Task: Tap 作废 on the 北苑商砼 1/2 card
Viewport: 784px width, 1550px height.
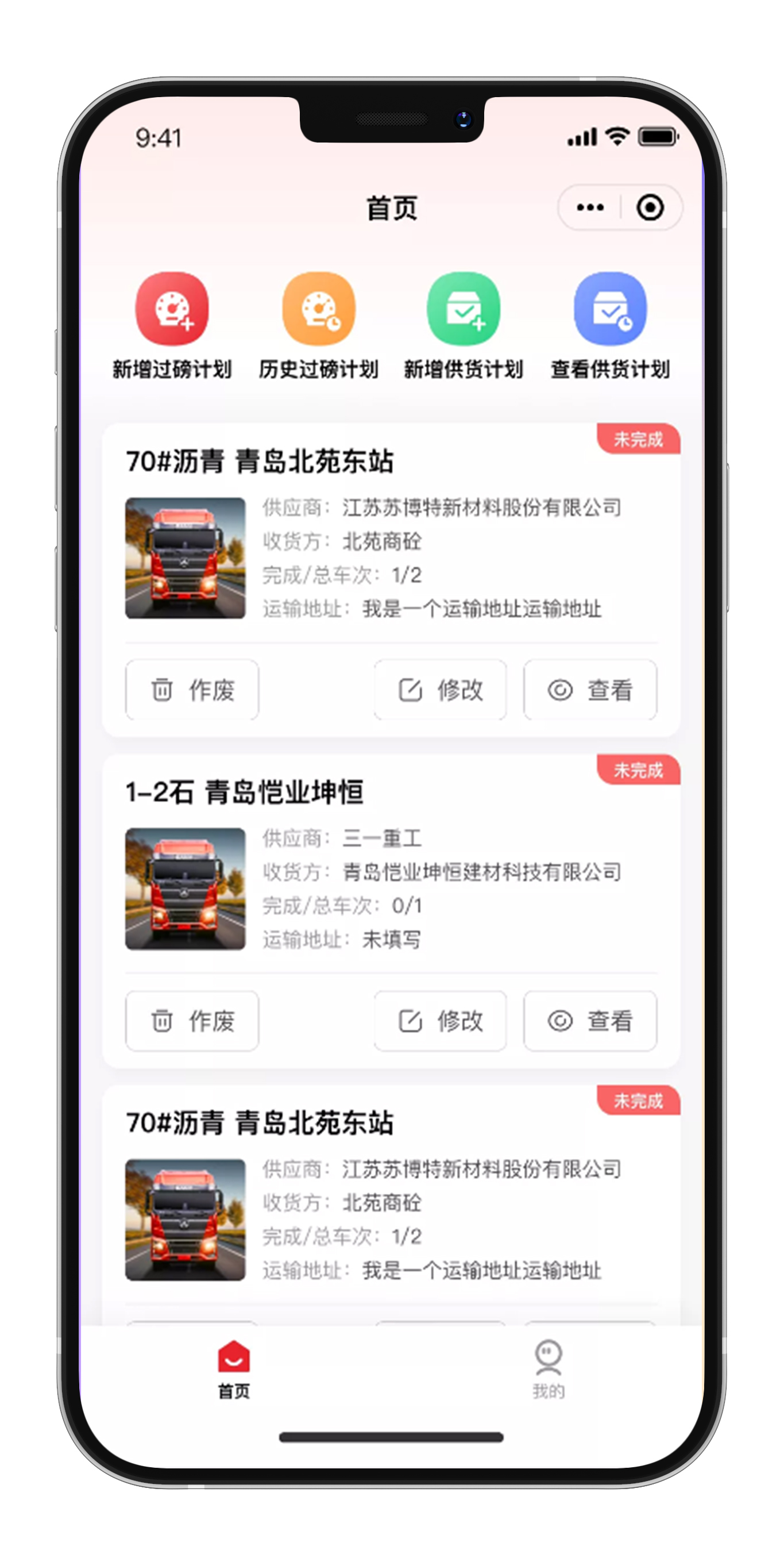Action: 192,690
